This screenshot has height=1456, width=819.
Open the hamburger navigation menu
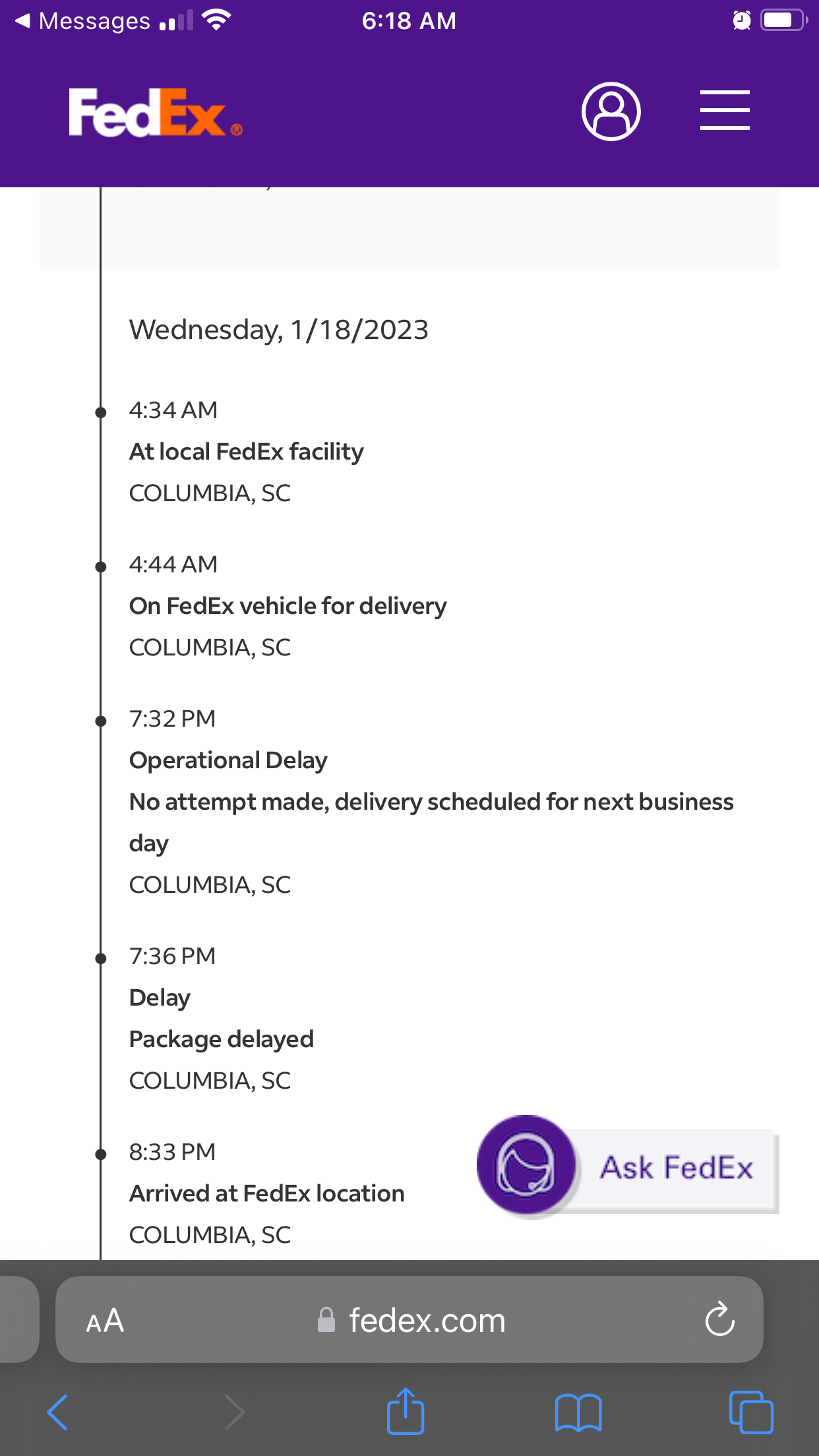tap(724, 111)
